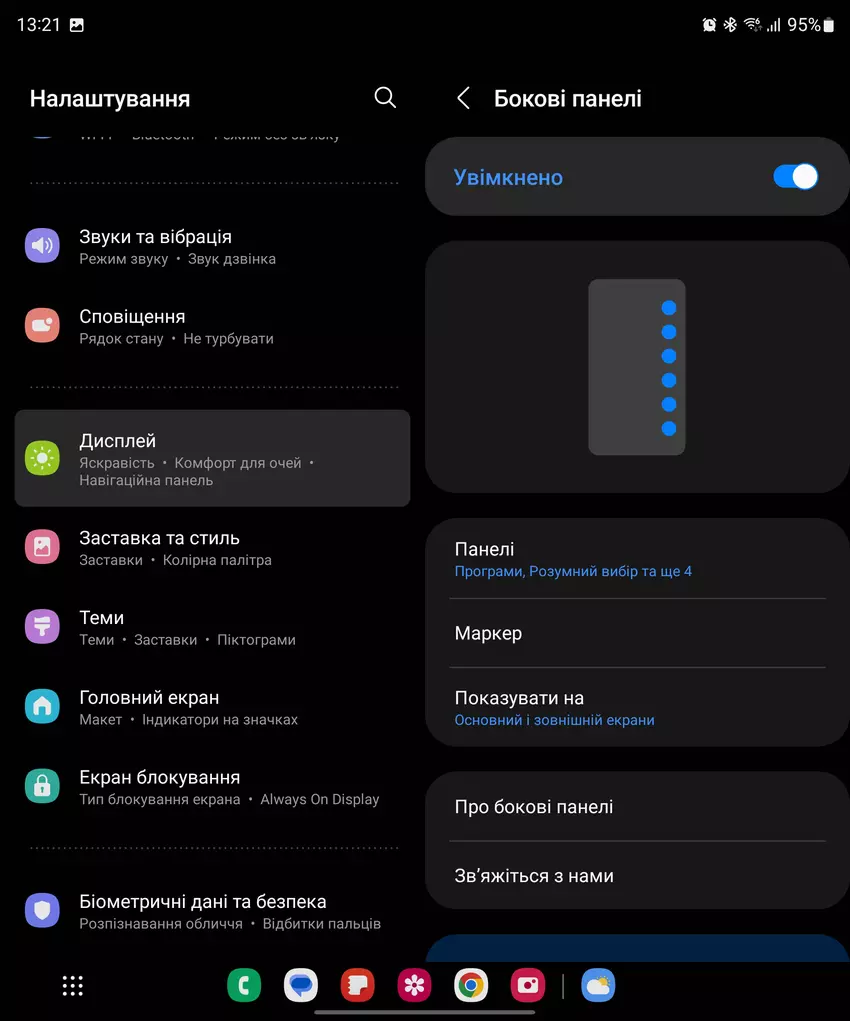Viewport: 850px width, 1021px height.
Task: Go back from Бокові панелі
Action: (x=463, y=98)
